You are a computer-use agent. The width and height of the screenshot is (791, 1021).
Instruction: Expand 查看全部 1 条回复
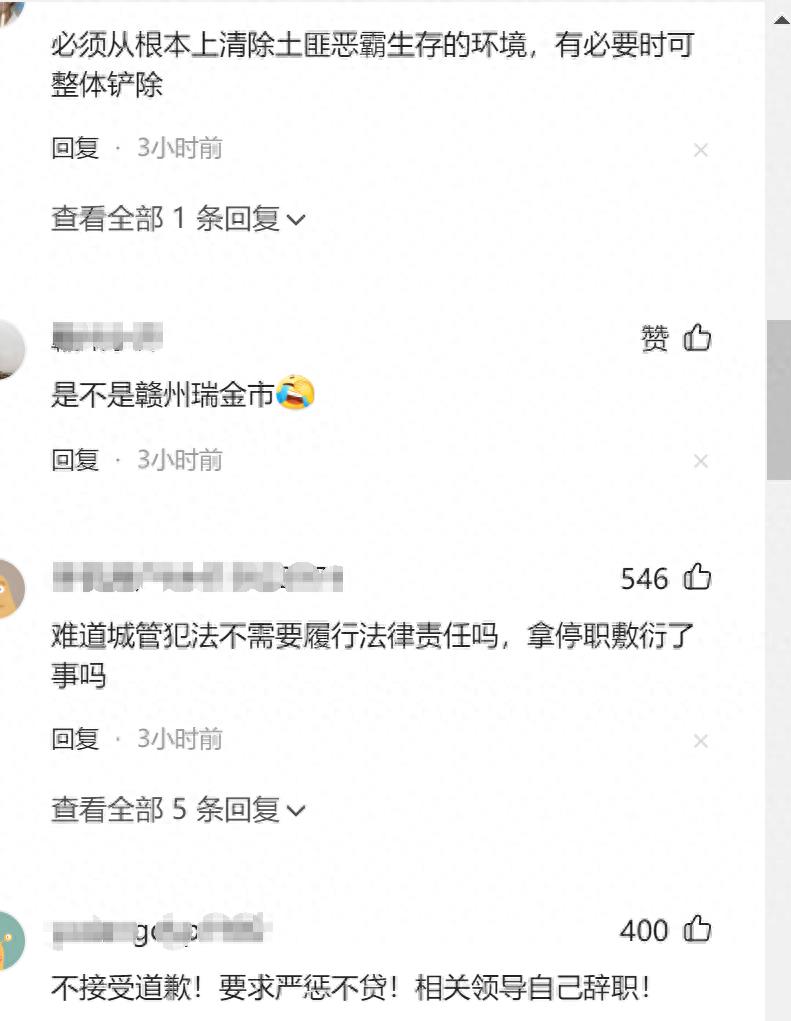click(178, 219)
